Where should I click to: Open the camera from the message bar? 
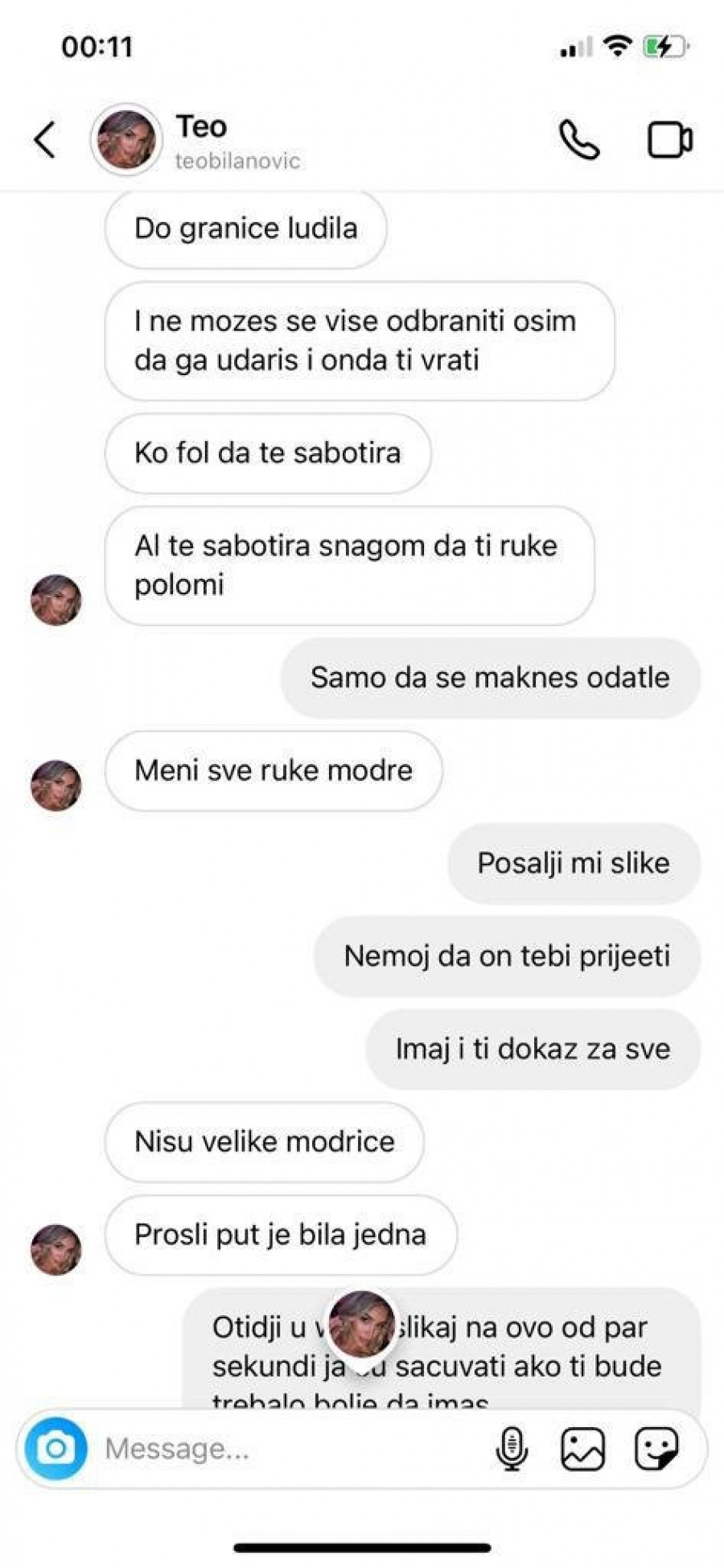[56, 1449]
